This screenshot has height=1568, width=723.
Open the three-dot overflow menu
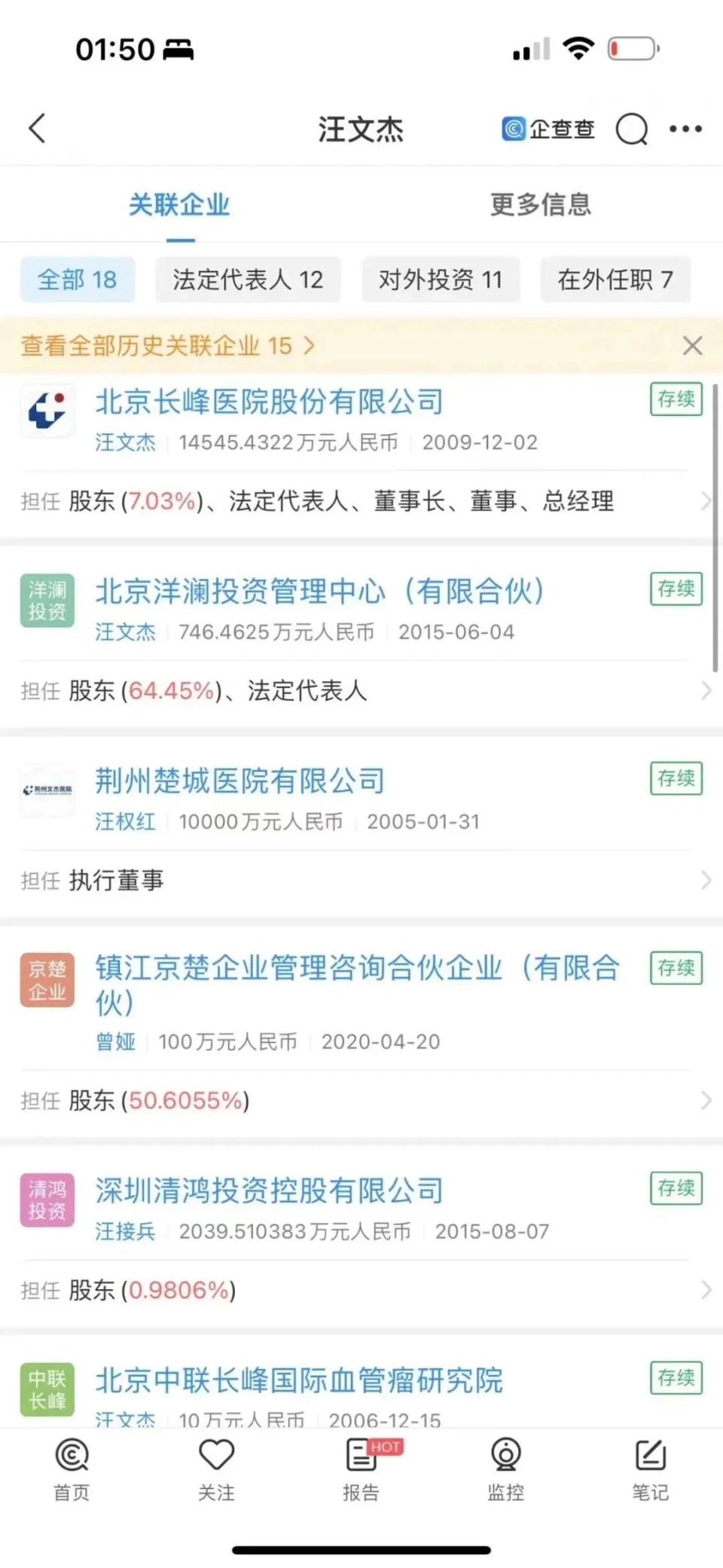pos(685,129)
